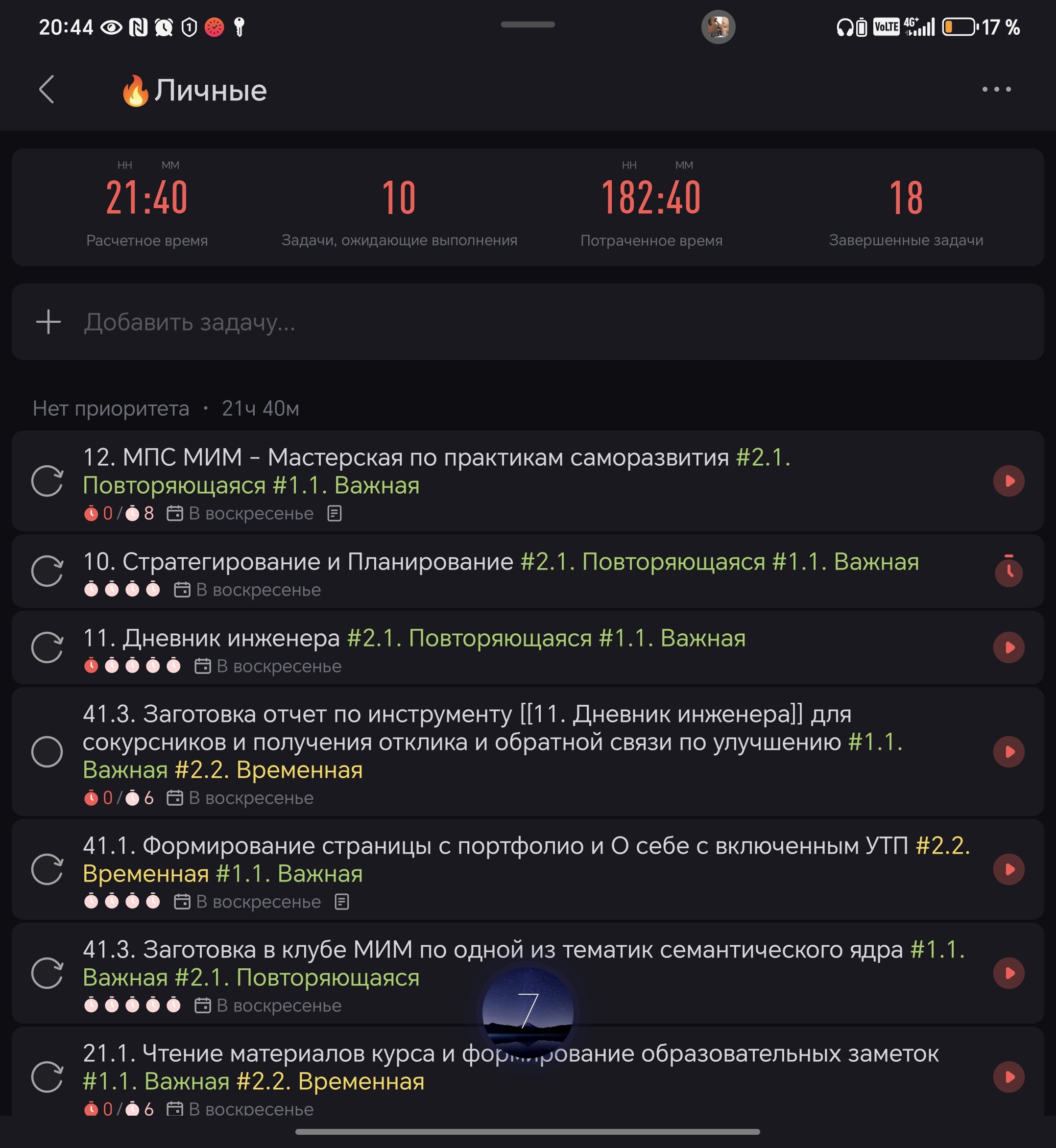Open the running timer for Стратегирование и Планирование
Viewport: 1056px width, 1148px height.
click(1008, 571)
